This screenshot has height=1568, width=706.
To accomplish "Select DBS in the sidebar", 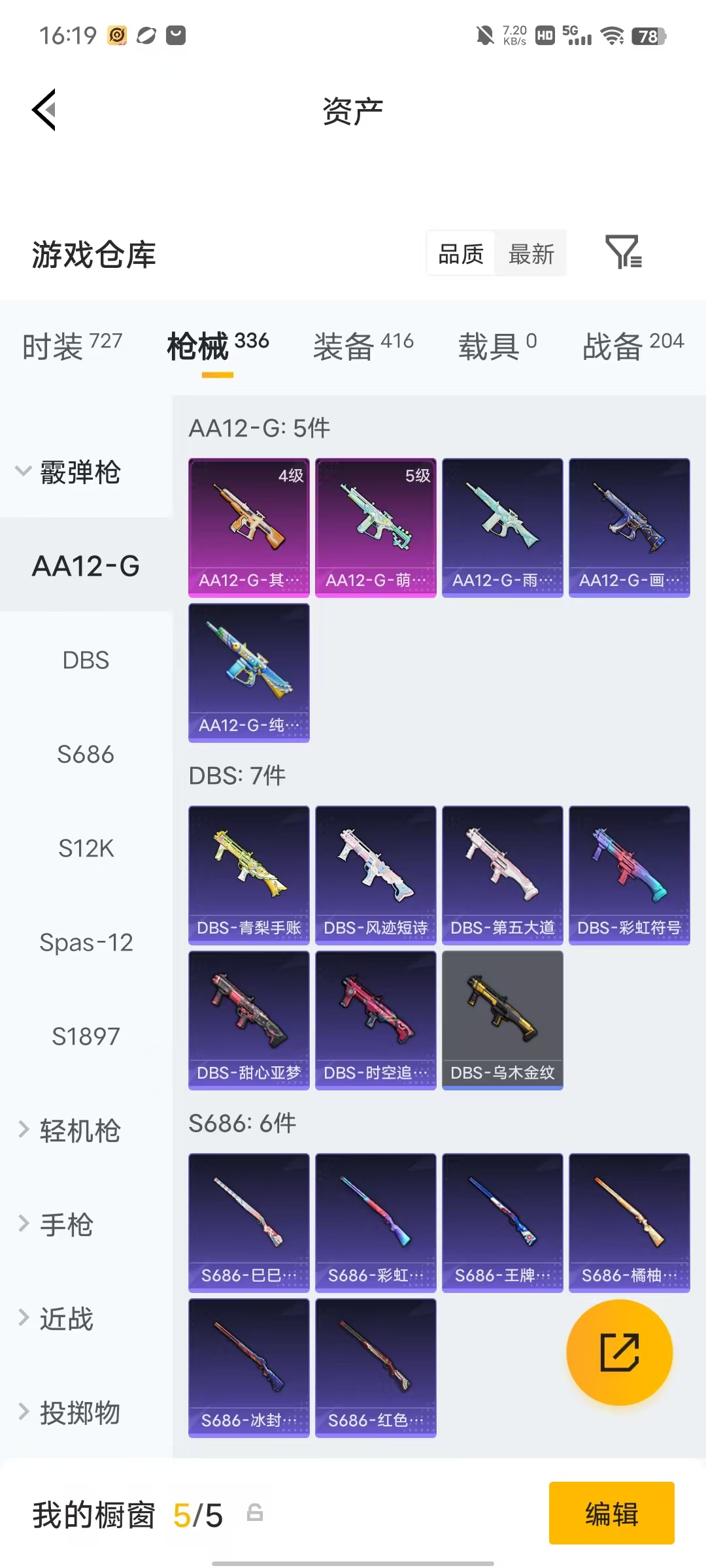I will click(86, 660).
